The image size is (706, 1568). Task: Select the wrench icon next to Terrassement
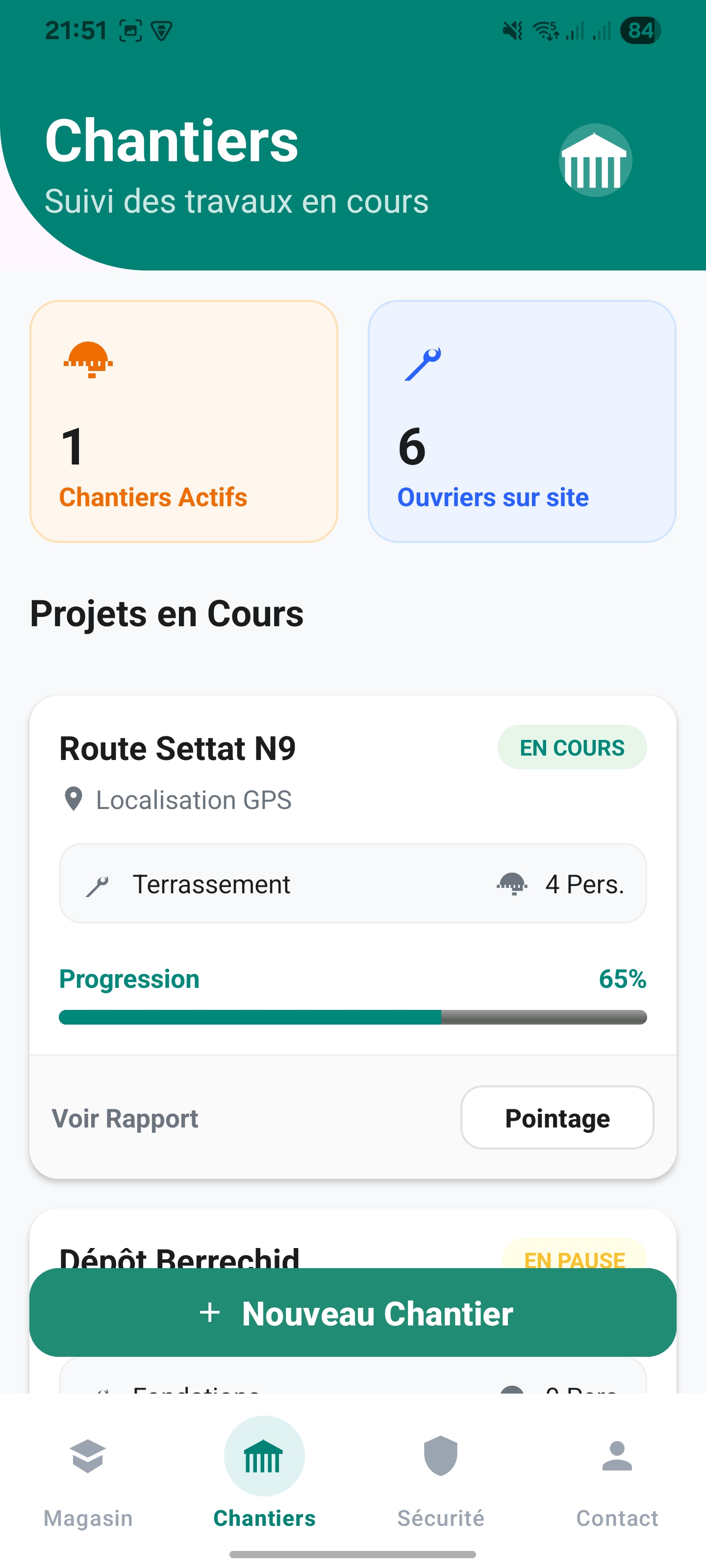pos(100,884)
